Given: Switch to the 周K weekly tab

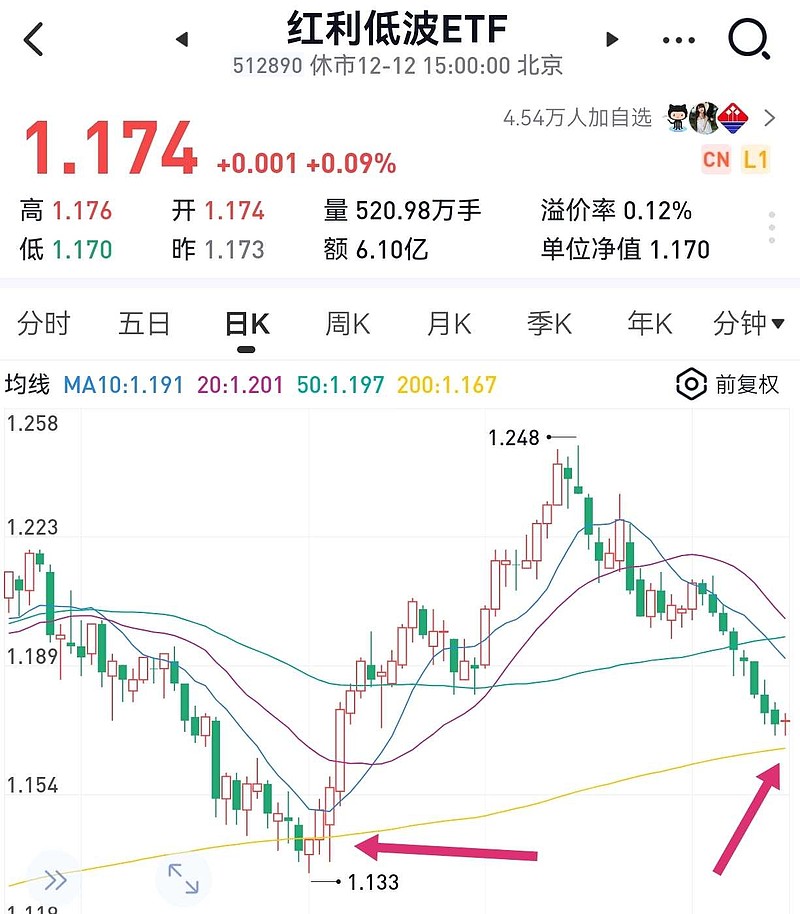Looking at the screenshot, I should coord(345,324).
